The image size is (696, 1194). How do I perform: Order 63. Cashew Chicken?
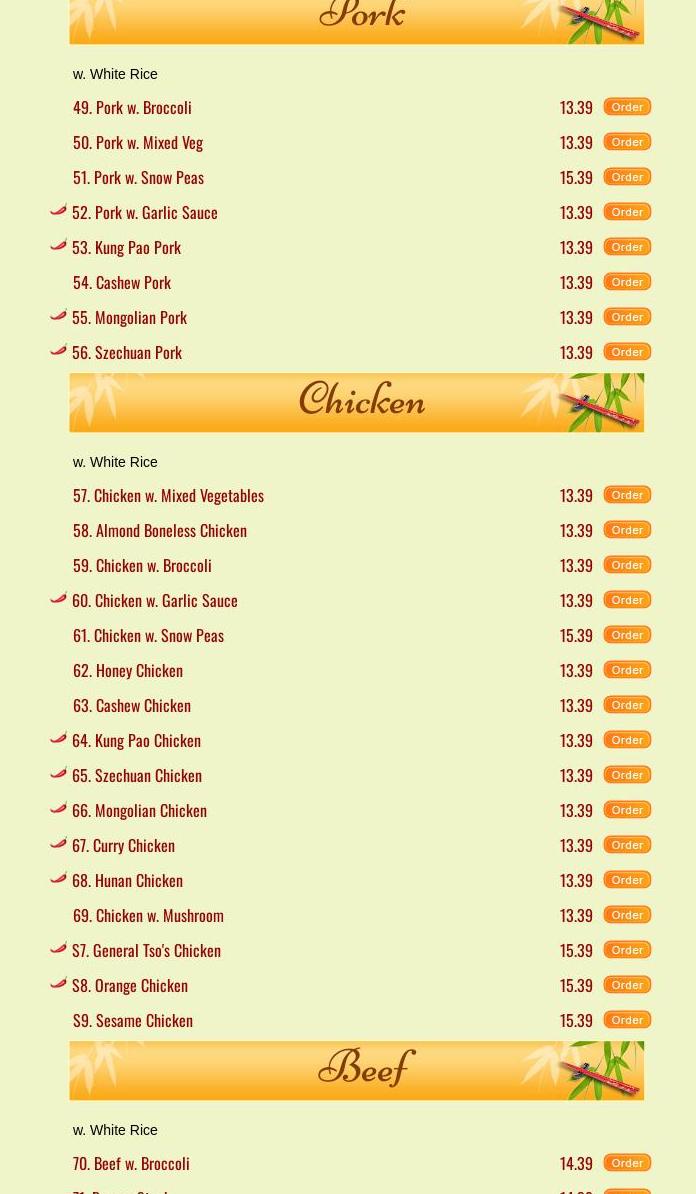pos(627,705)
